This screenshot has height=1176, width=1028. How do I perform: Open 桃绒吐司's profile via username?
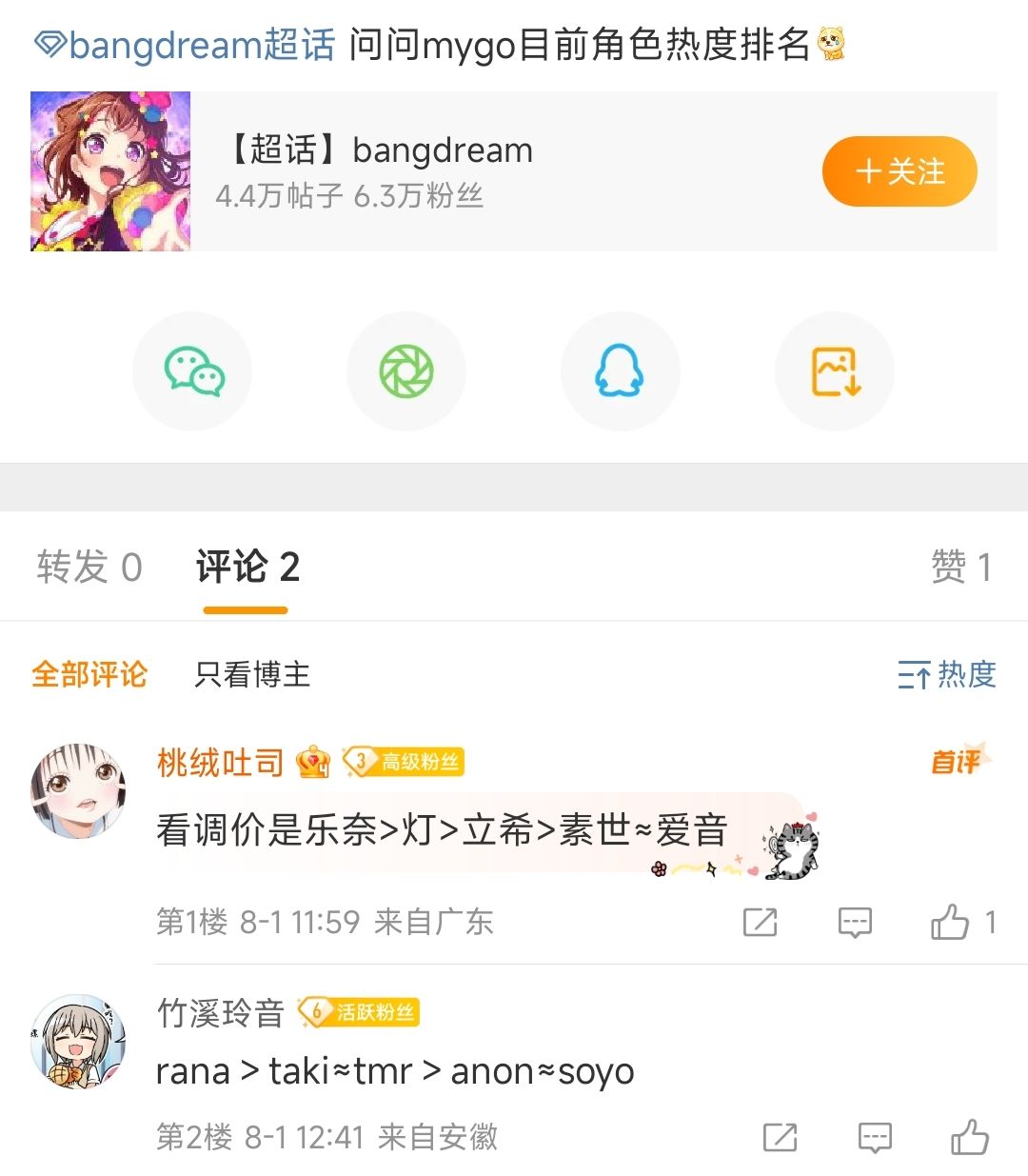[x=218, y=761]
